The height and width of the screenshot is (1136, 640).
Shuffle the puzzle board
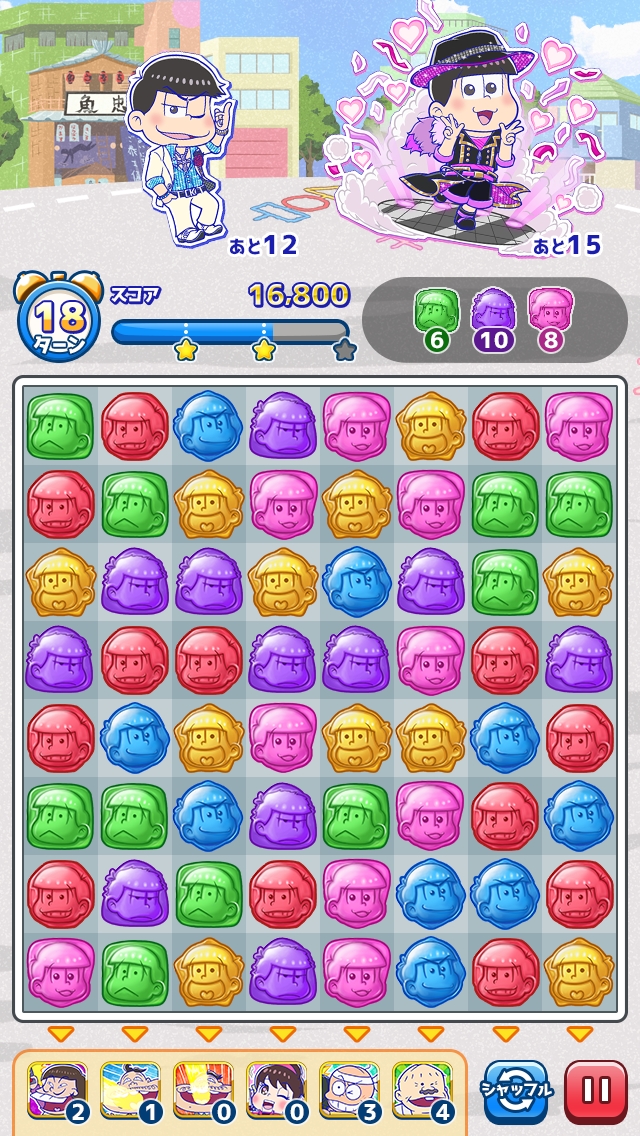tap(516, 1092)
